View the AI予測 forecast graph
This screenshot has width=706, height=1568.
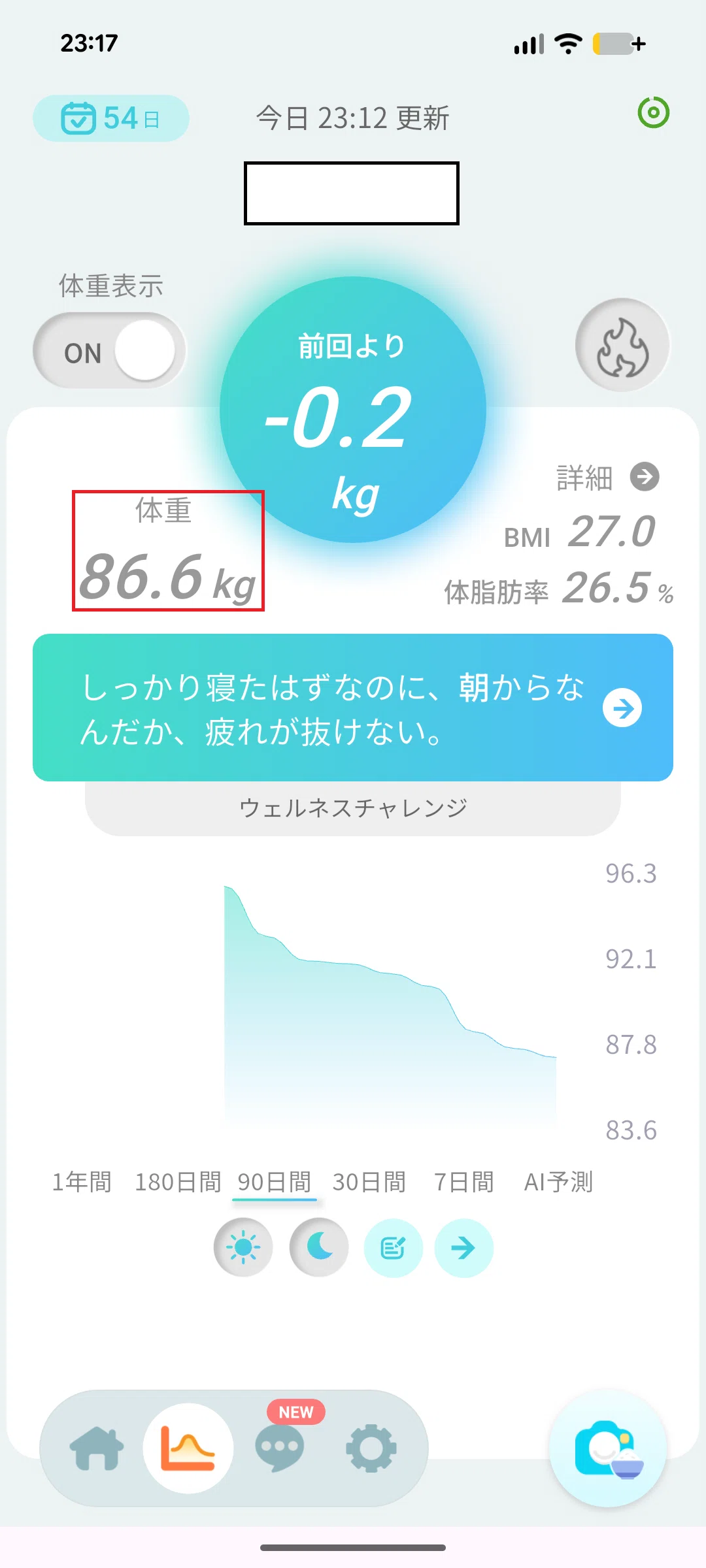click(x=559, y=1182)
